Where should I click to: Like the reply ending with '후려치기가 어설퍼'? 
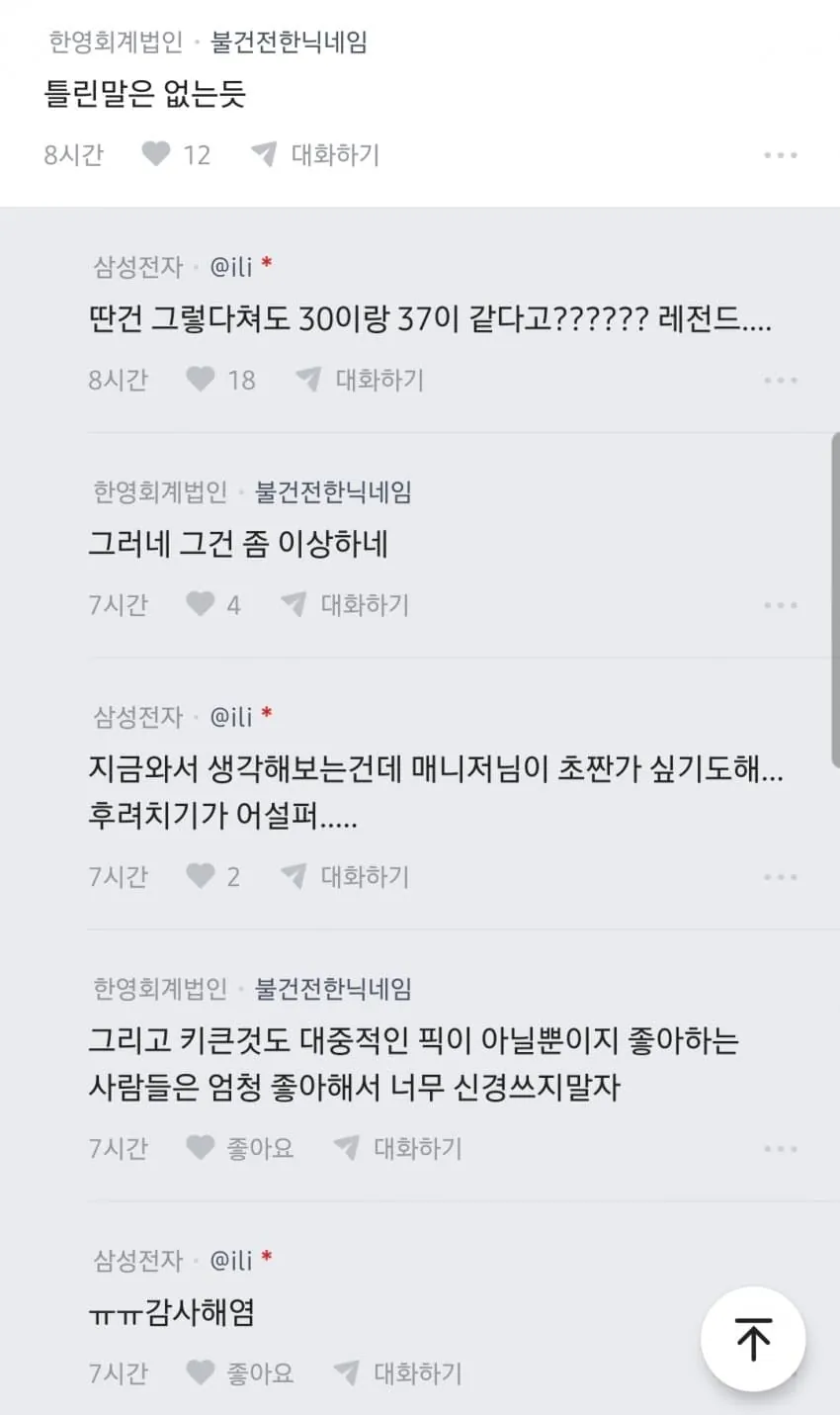201,876
